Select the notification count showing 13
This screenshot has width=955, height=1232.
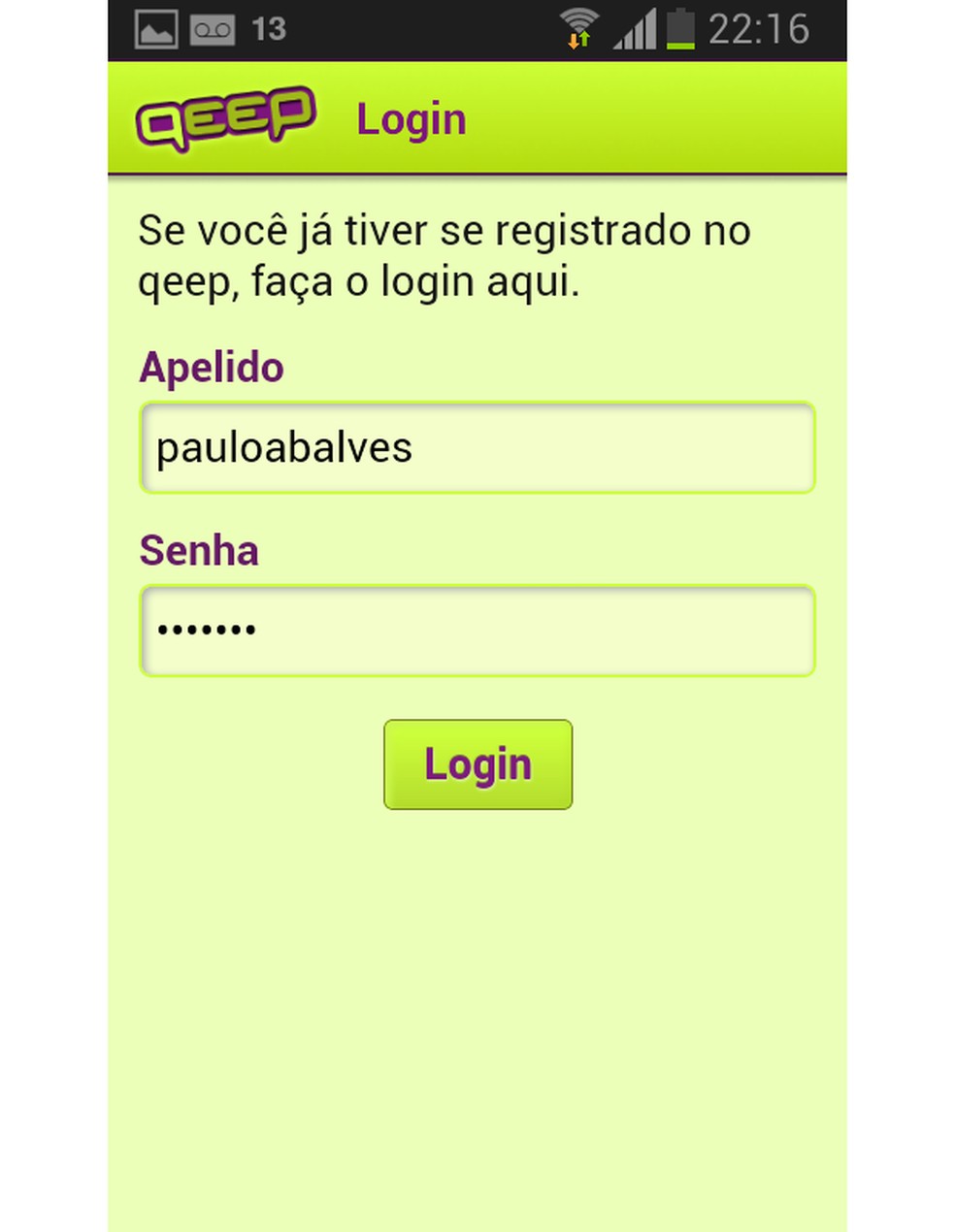[x=269, y=28]
